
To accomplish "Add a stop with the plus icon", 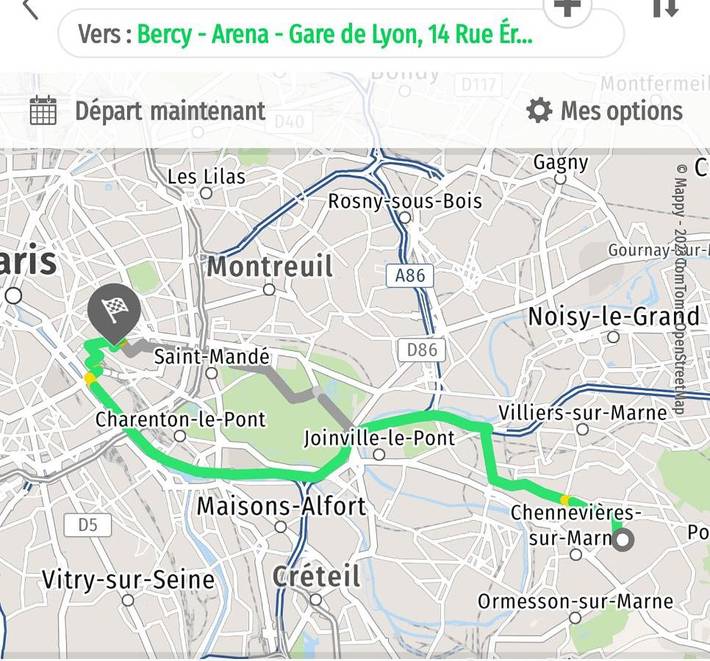I will coord(567,8).
